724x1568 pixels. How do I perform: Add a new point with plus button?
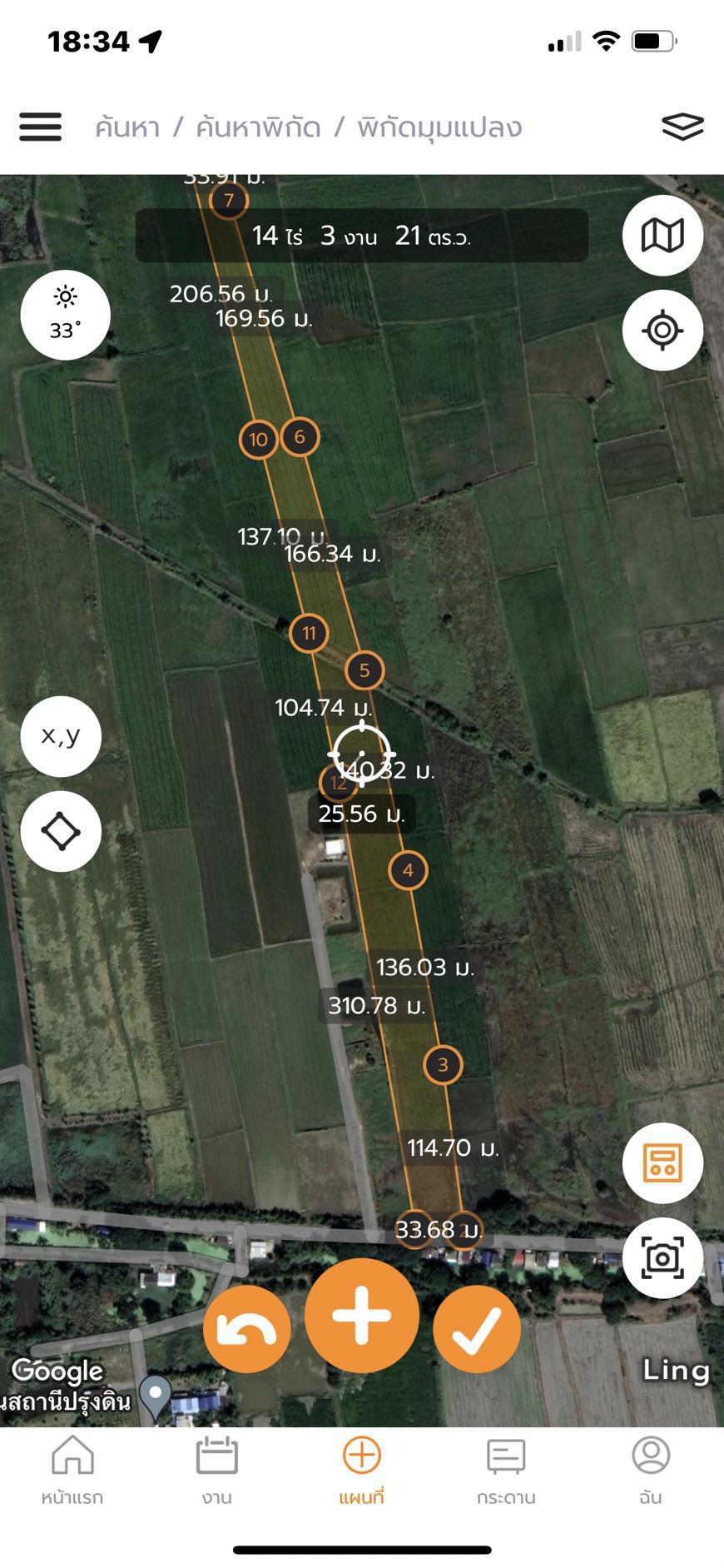coord(361,1316)
